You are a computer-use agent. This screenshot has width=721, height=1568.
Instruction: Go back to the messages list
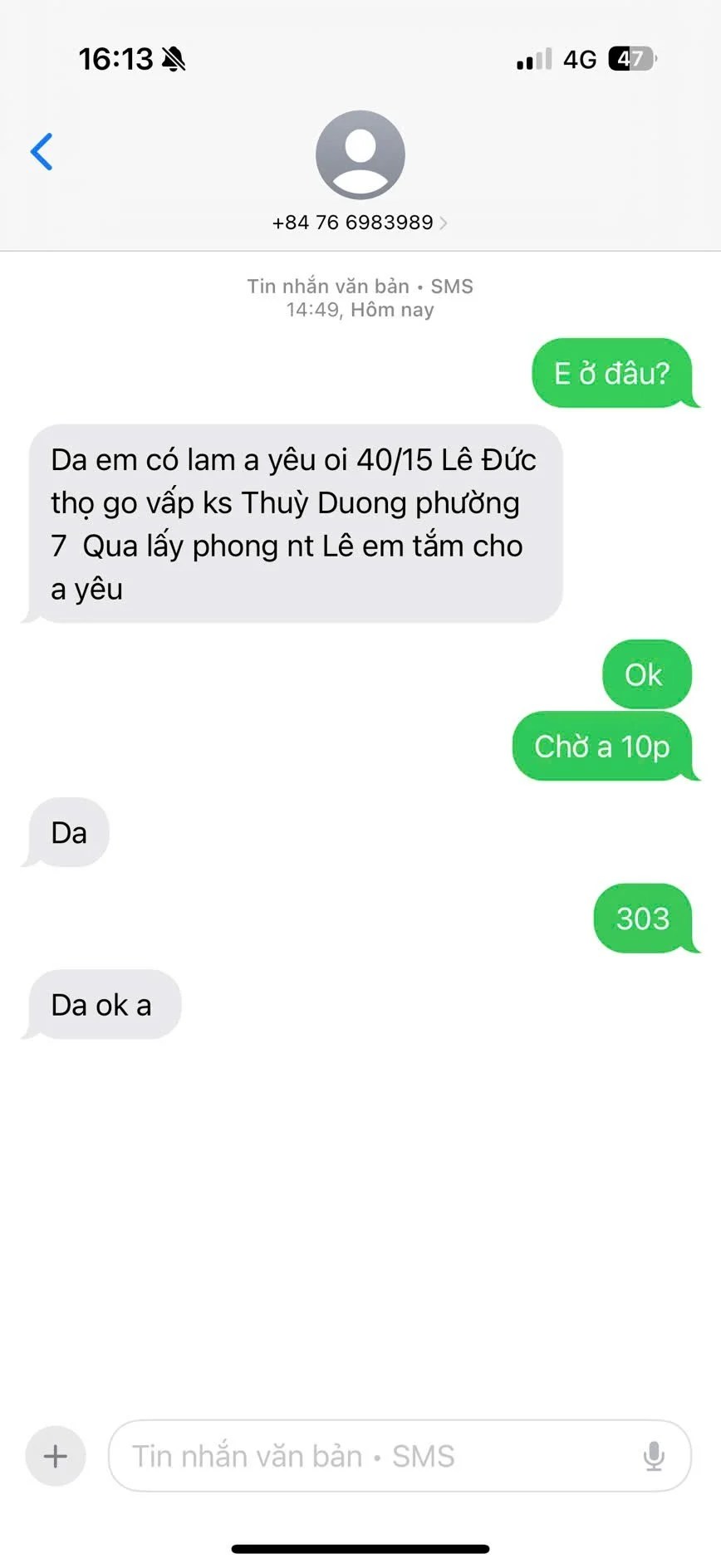coord(42,151)
